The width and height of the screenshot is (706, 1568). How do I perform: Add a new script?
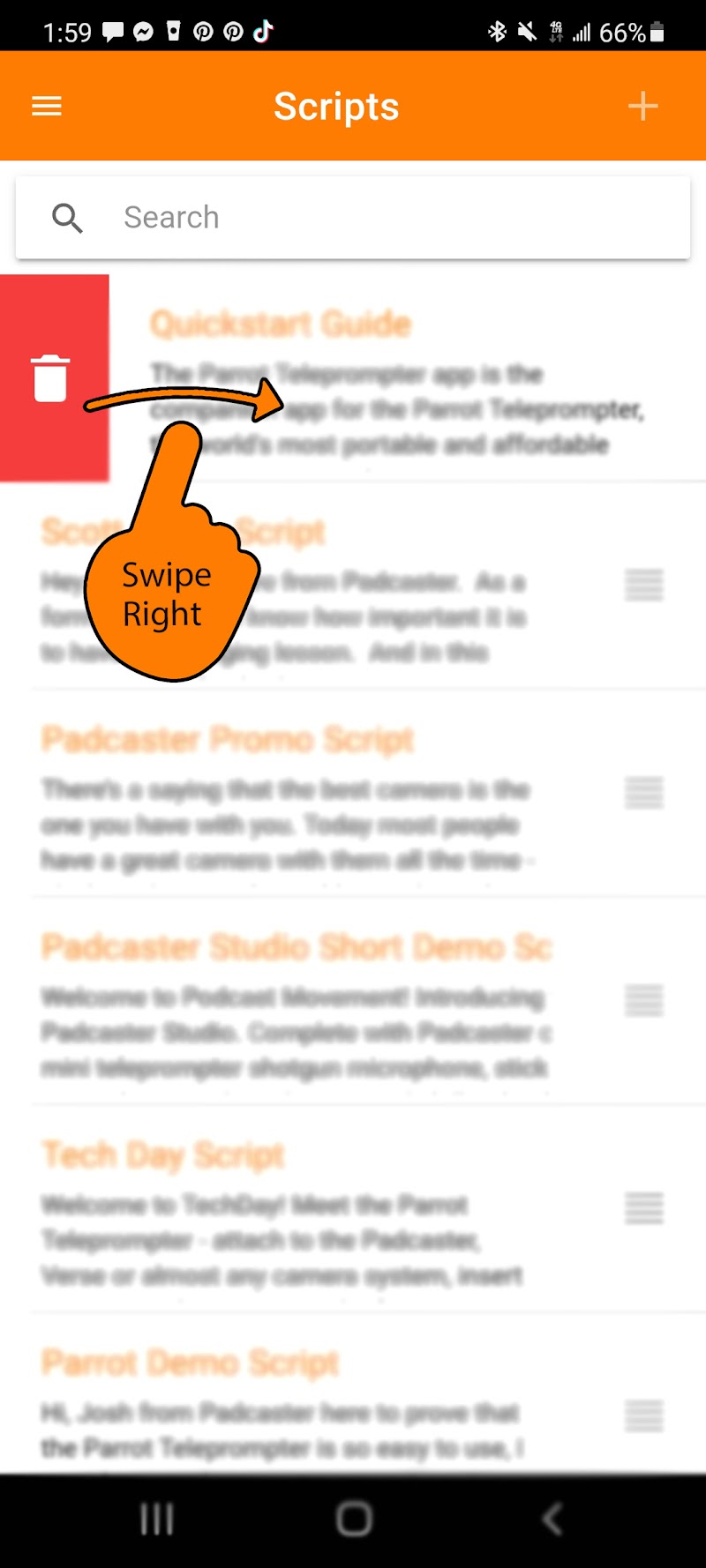[x=642, y=107]
